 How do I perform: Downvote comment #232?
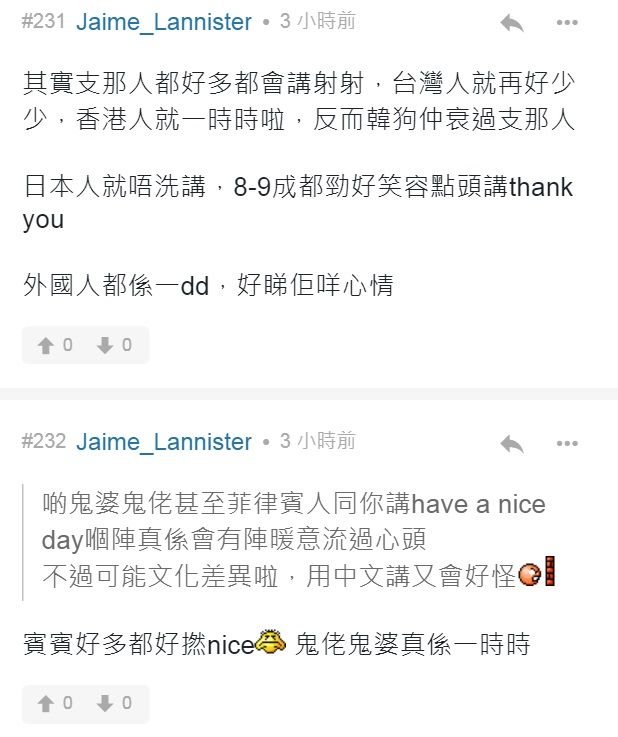click(113, 704)
